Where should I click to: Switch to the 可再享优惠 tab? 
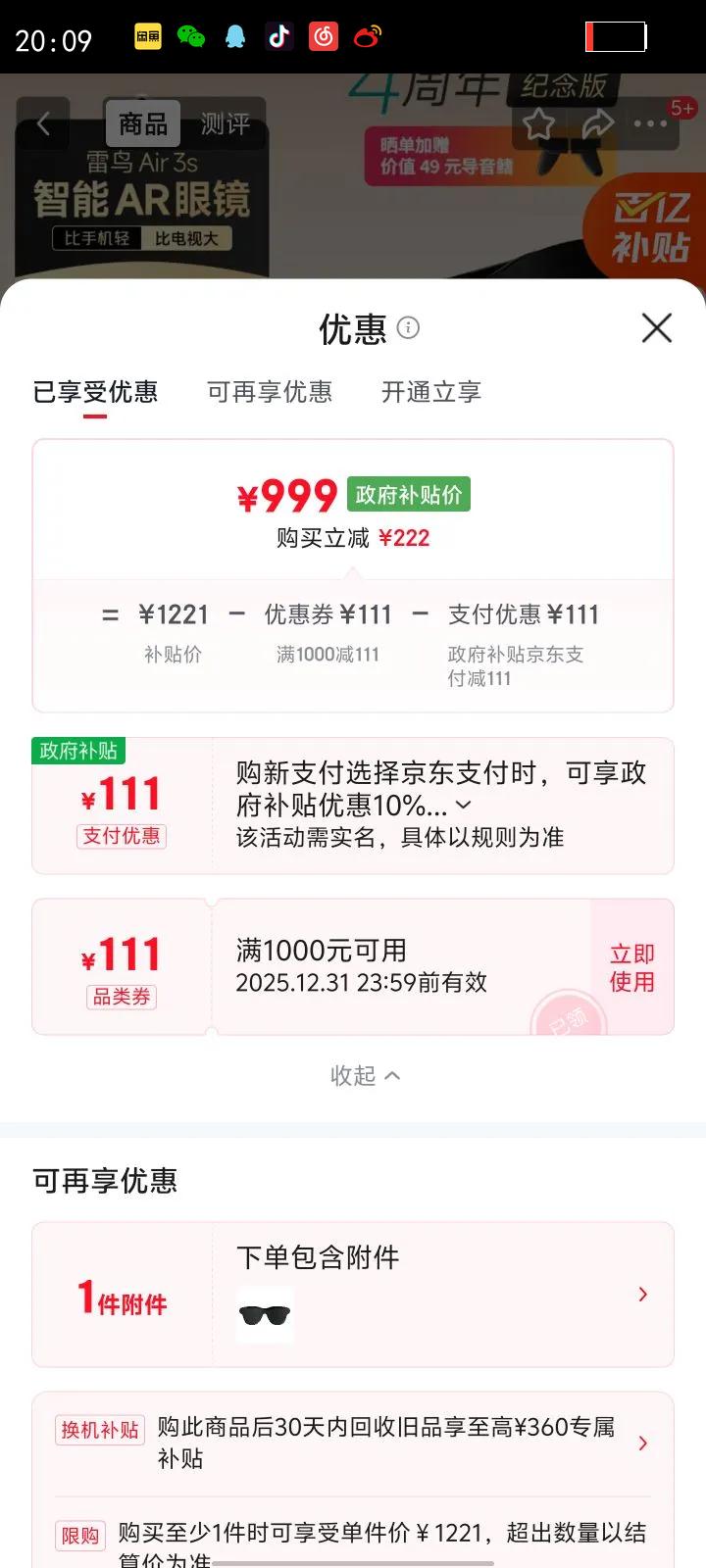tap(270, 392)
